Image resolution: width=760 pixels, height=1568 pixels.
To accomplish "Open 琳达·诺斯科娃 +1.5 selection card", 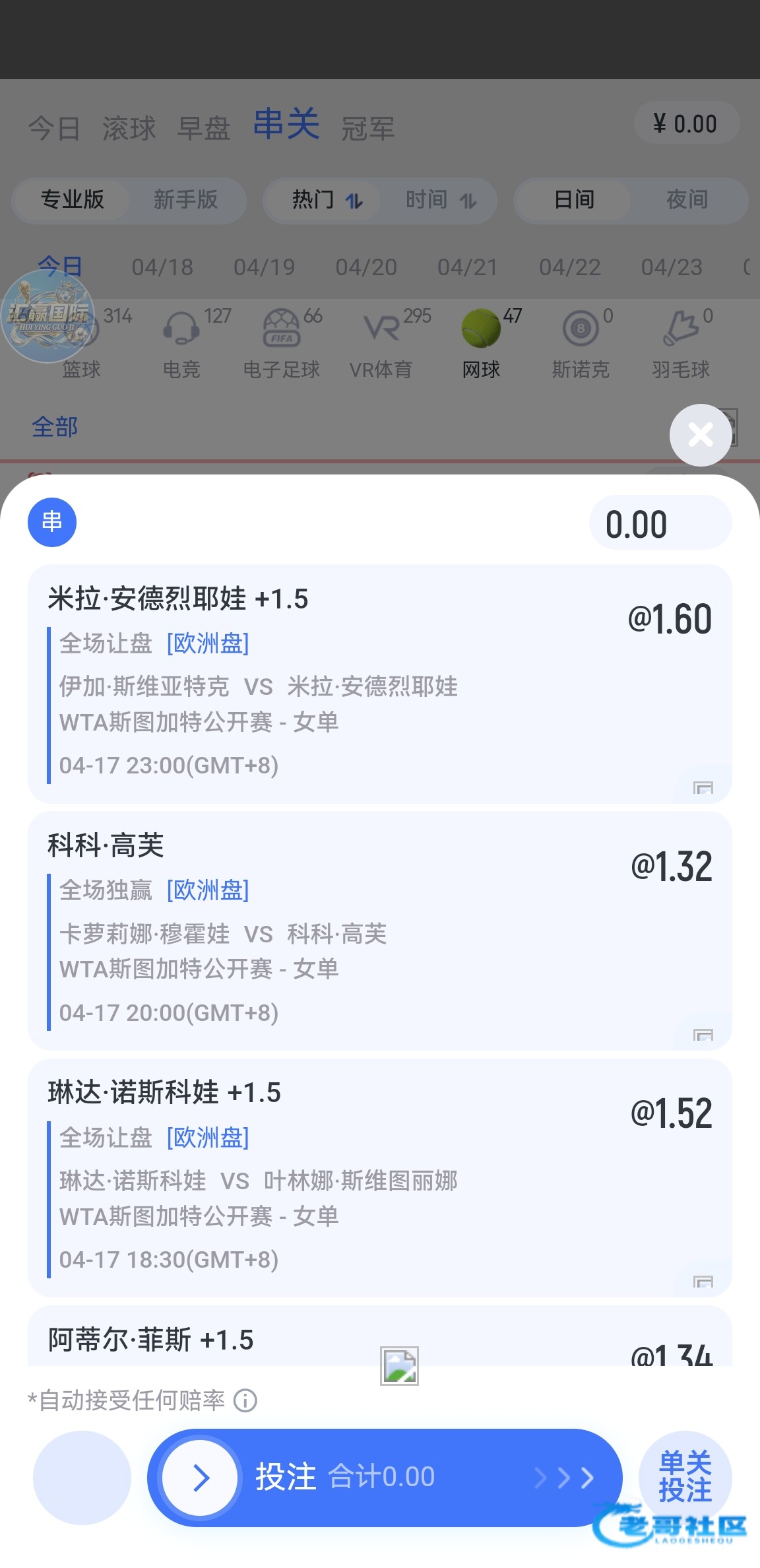I will click(379, 1177).
